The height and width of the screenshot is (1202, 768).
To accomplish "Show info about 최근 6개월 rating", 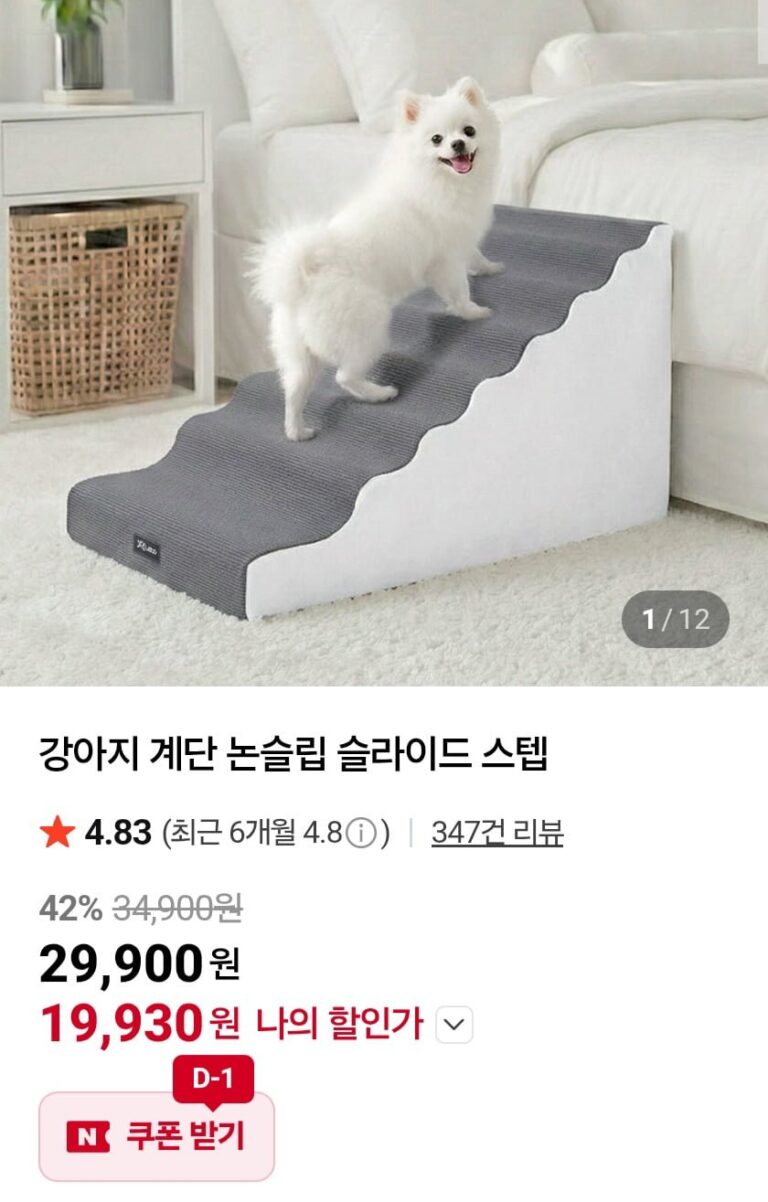I will click(366, 833).
